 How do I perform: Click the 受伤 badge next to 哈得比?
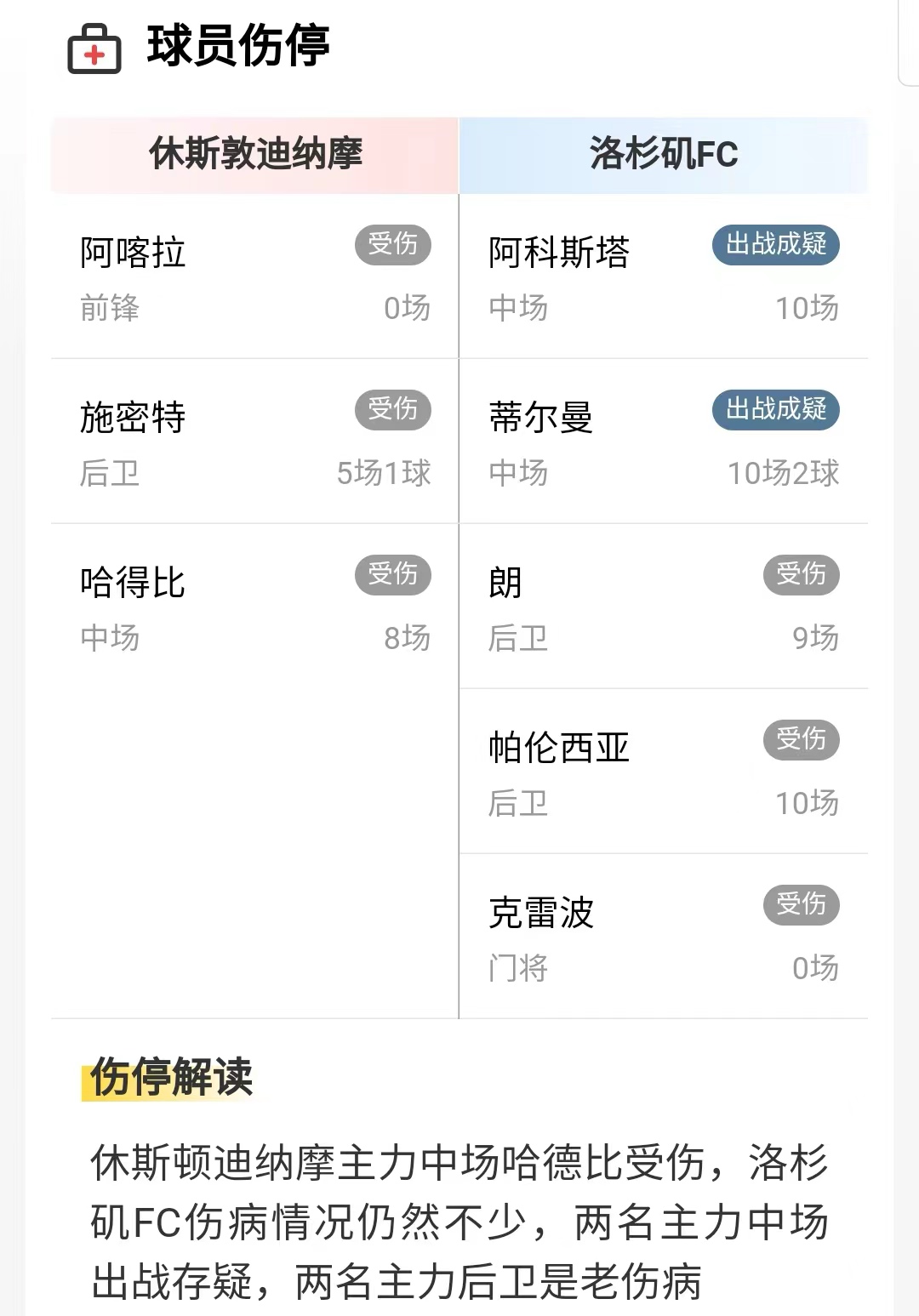tap(394, 576)
